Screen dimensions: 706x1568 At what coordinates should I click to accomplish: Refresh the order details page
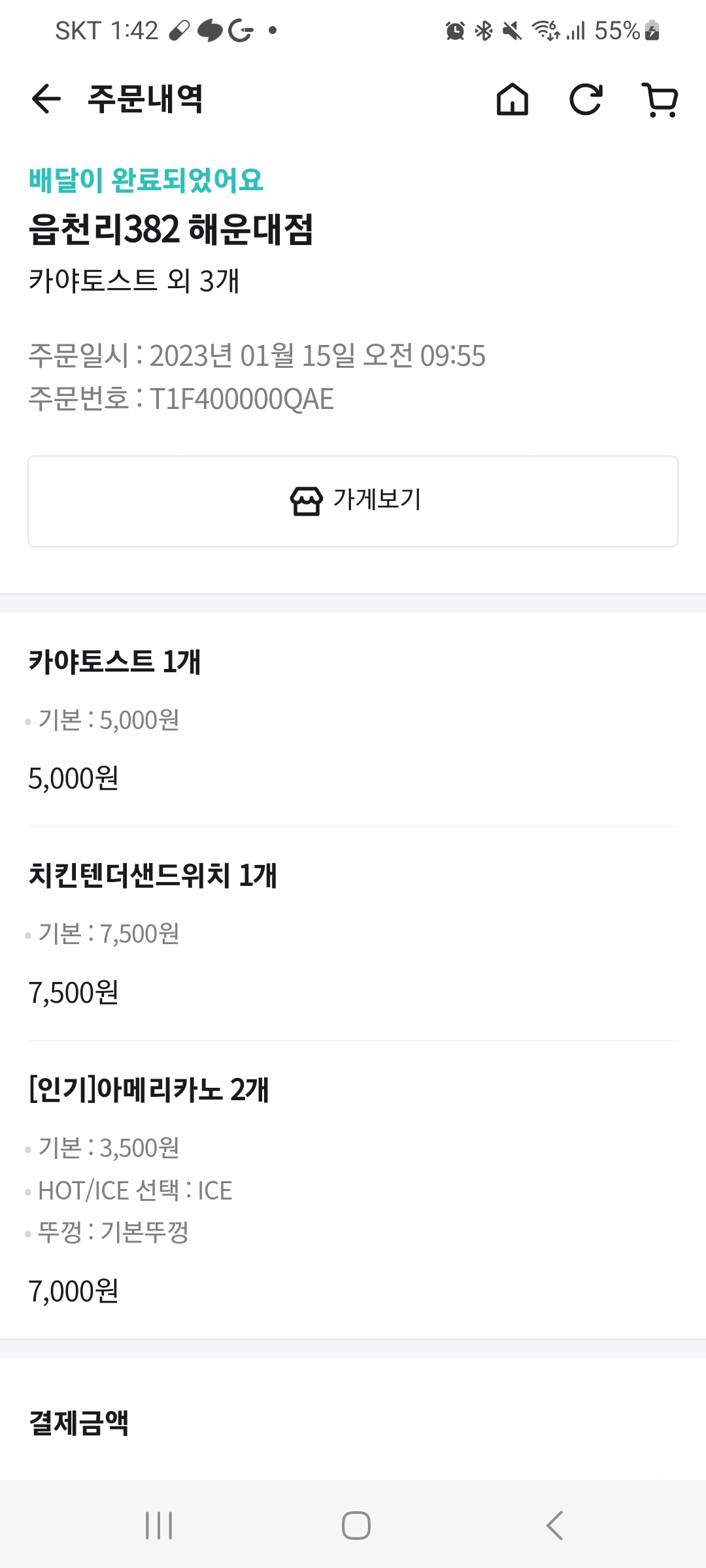[x=586, y=99]
